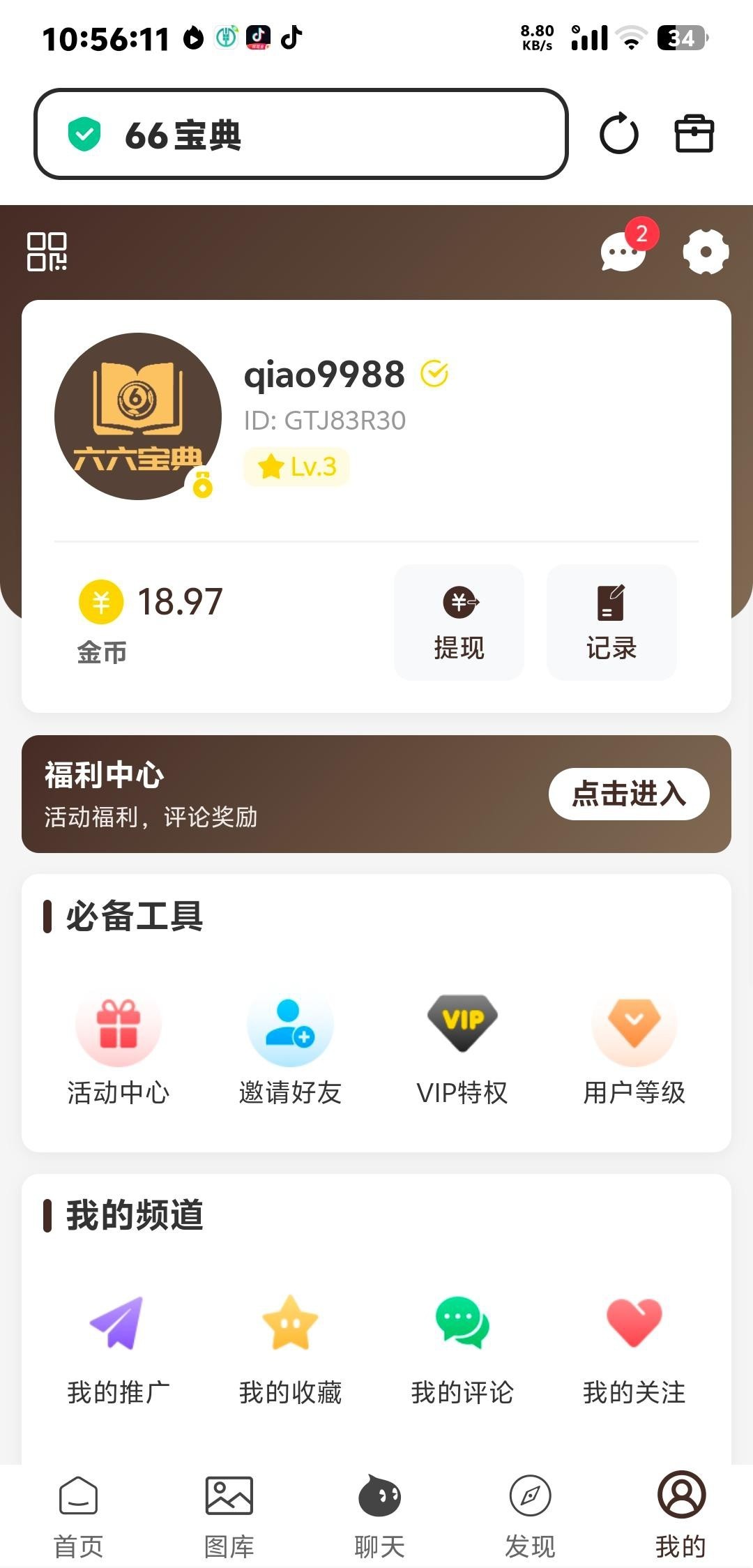753x1568 pixels.
Task: Open 活动中心
Action: coord(119,1048)
